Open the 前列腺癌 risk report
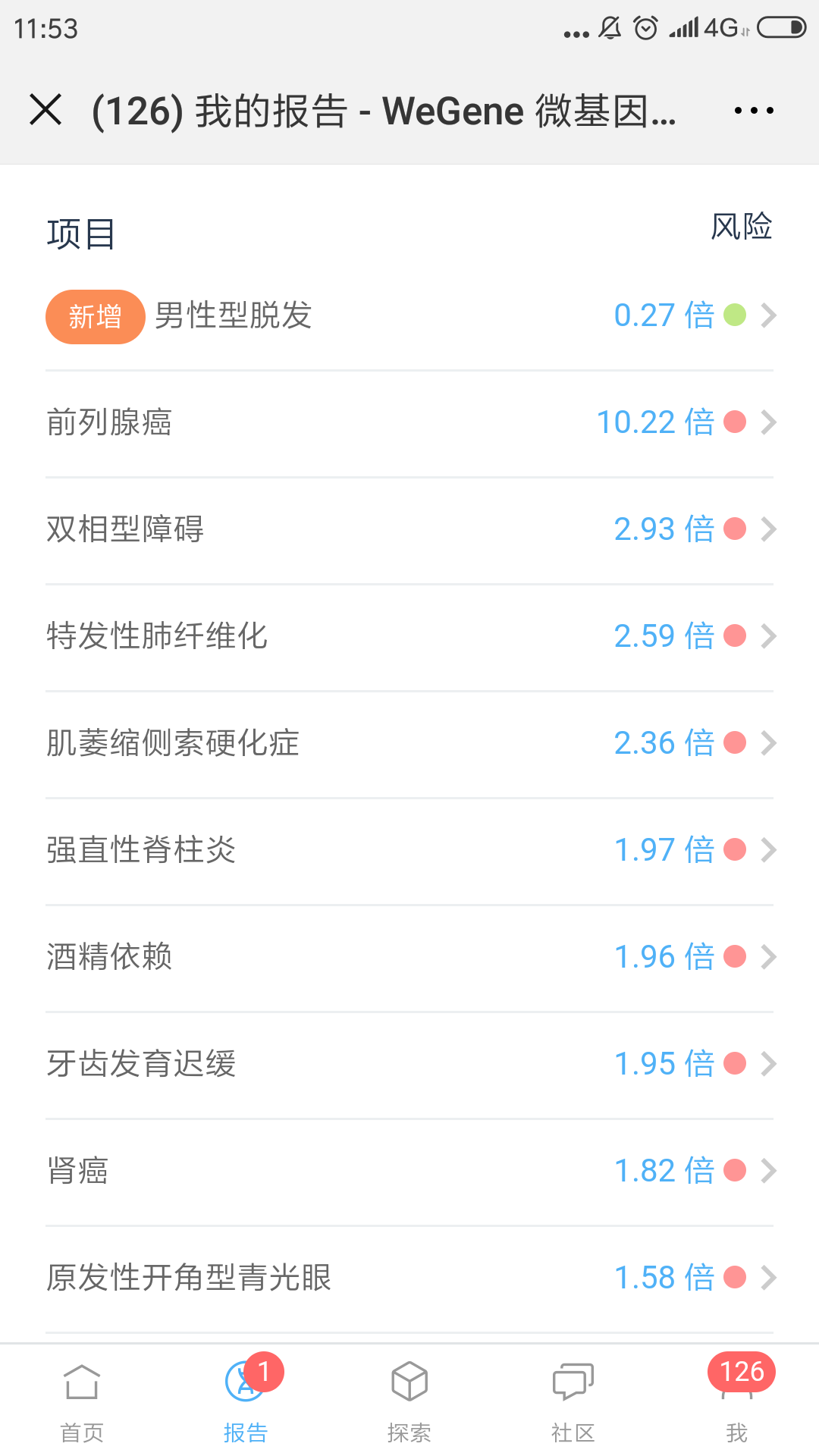This screenshot has width=819, height=1456. point(409,423)
